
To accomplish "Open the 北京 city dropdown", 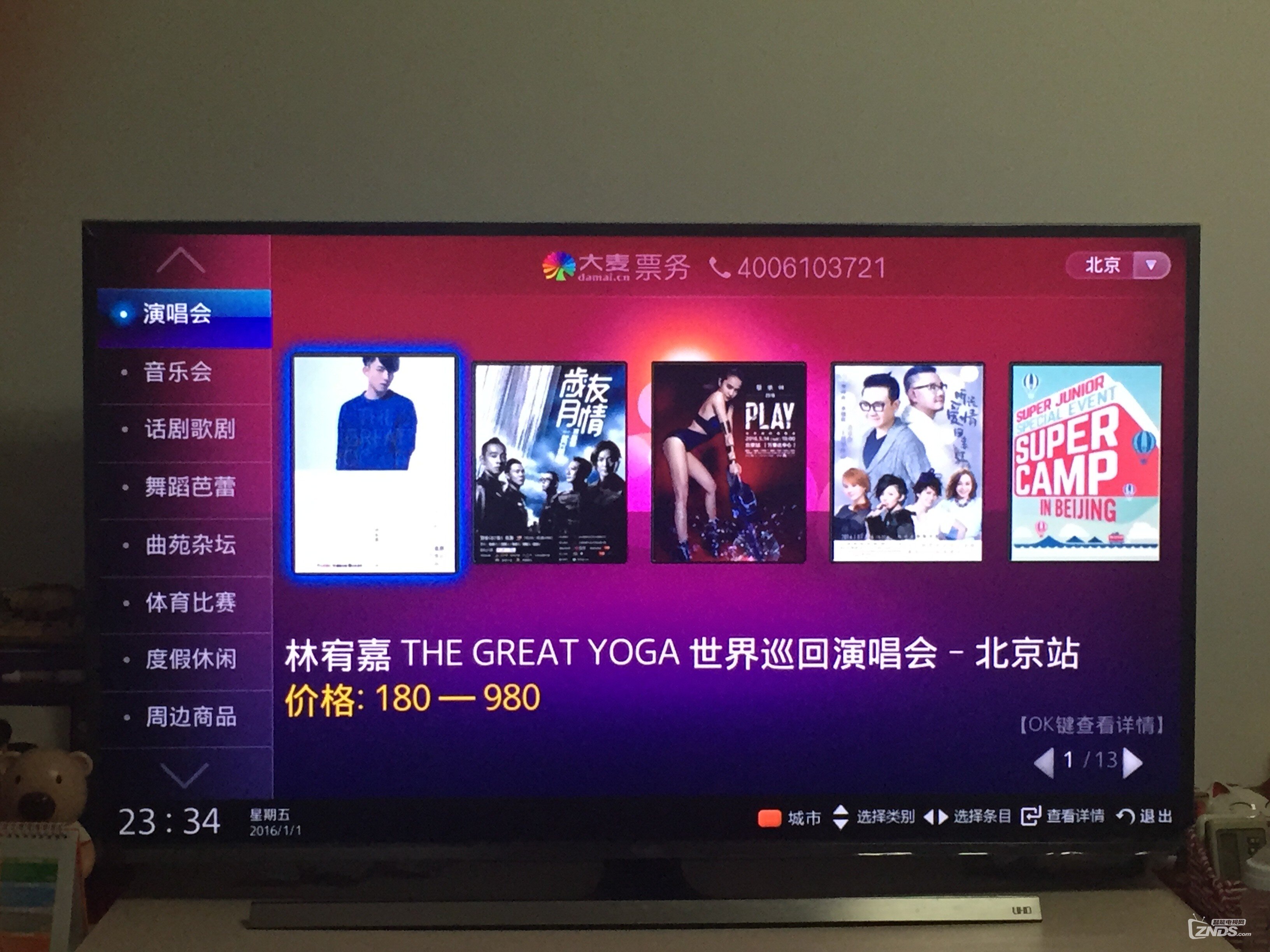I will tap(1117, 266).
